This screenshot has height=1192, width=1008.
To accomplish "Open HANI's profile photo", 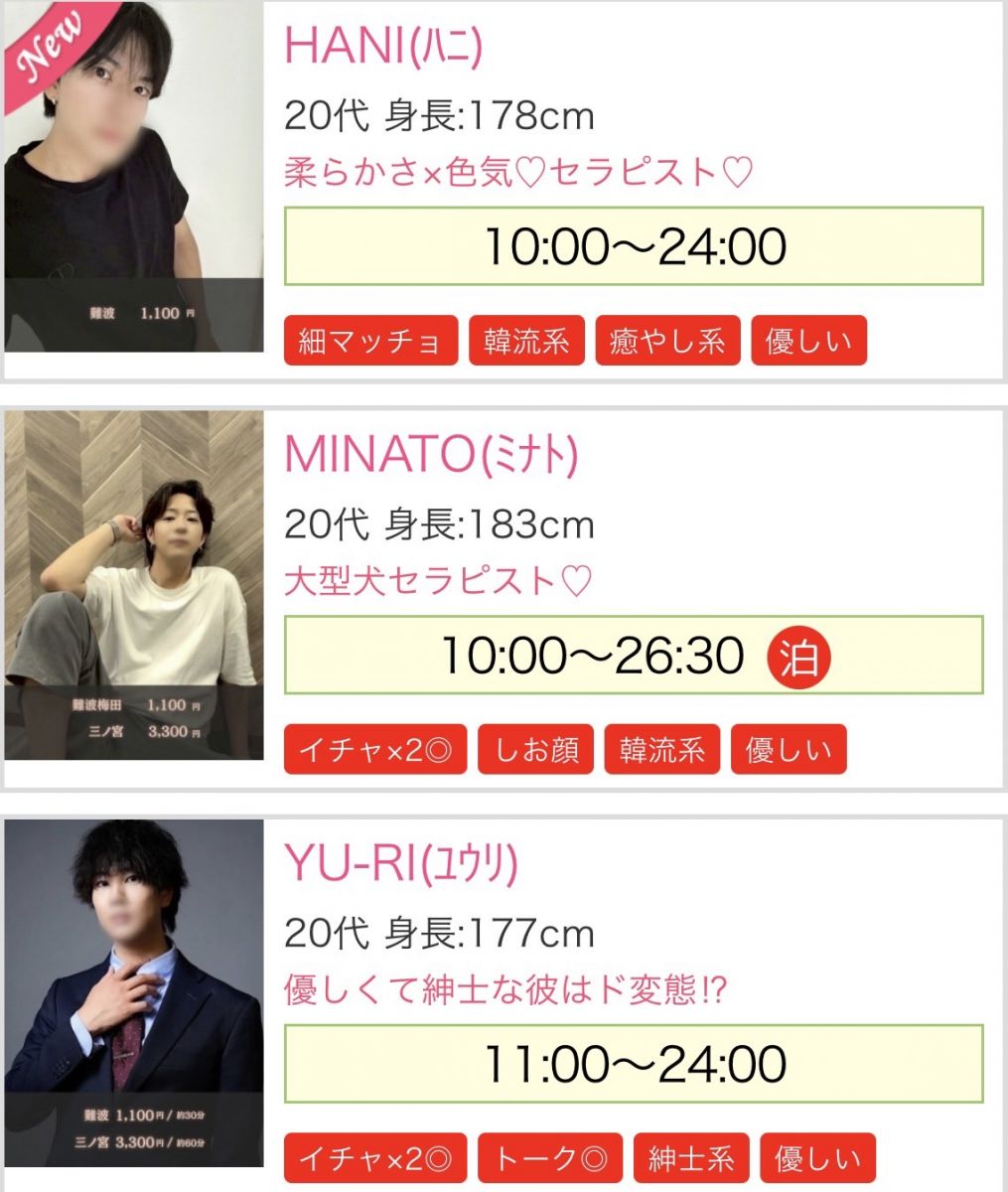I will 134,177.
